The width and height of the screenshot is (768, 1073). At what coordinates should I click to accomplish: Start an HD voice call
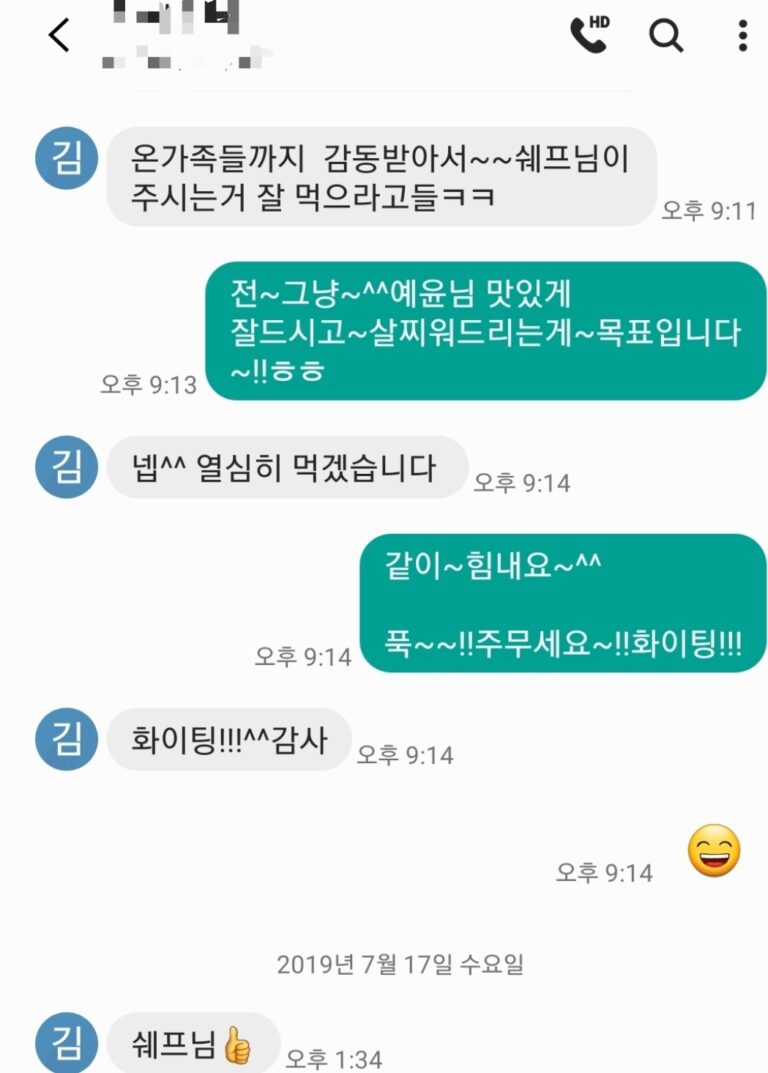click(x=590, y=35)
